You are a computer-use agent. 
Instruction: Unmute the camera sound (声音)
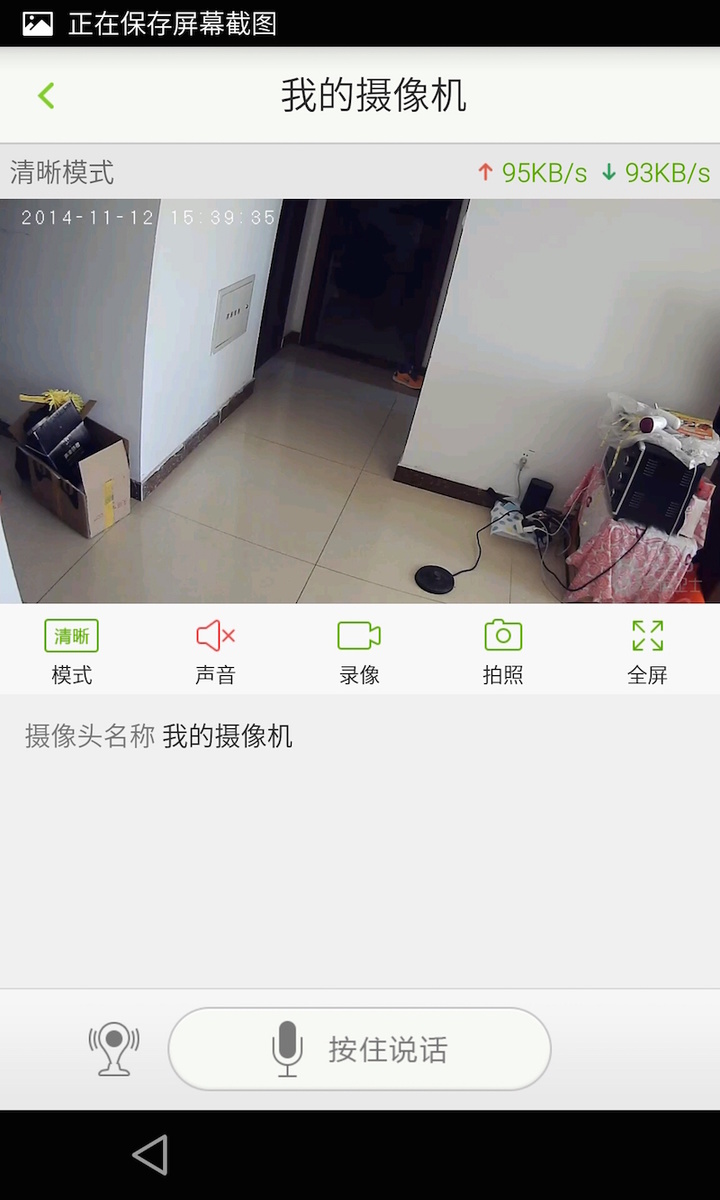(x=215, y=652)
